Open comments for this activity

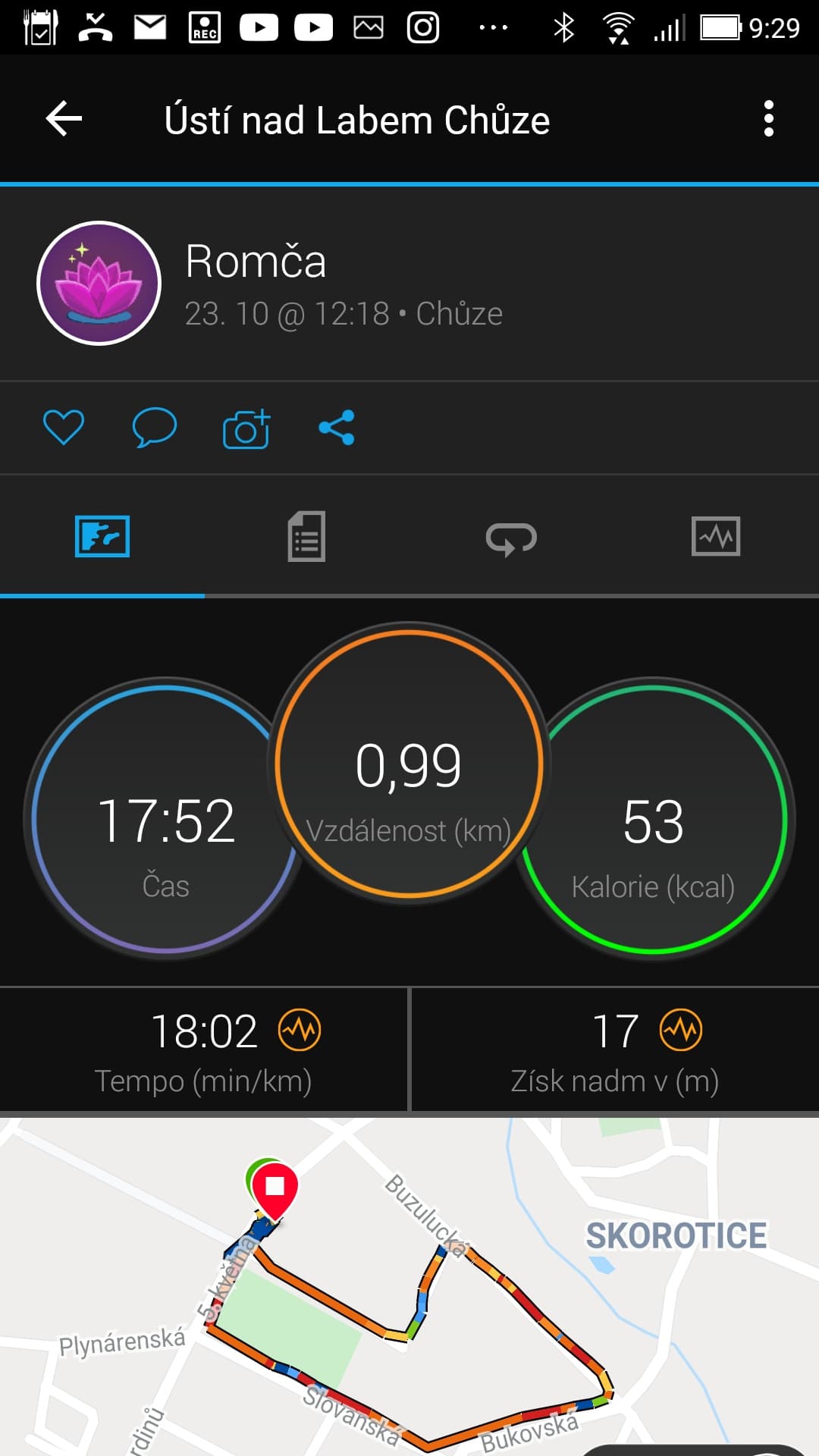pos(154,427)
